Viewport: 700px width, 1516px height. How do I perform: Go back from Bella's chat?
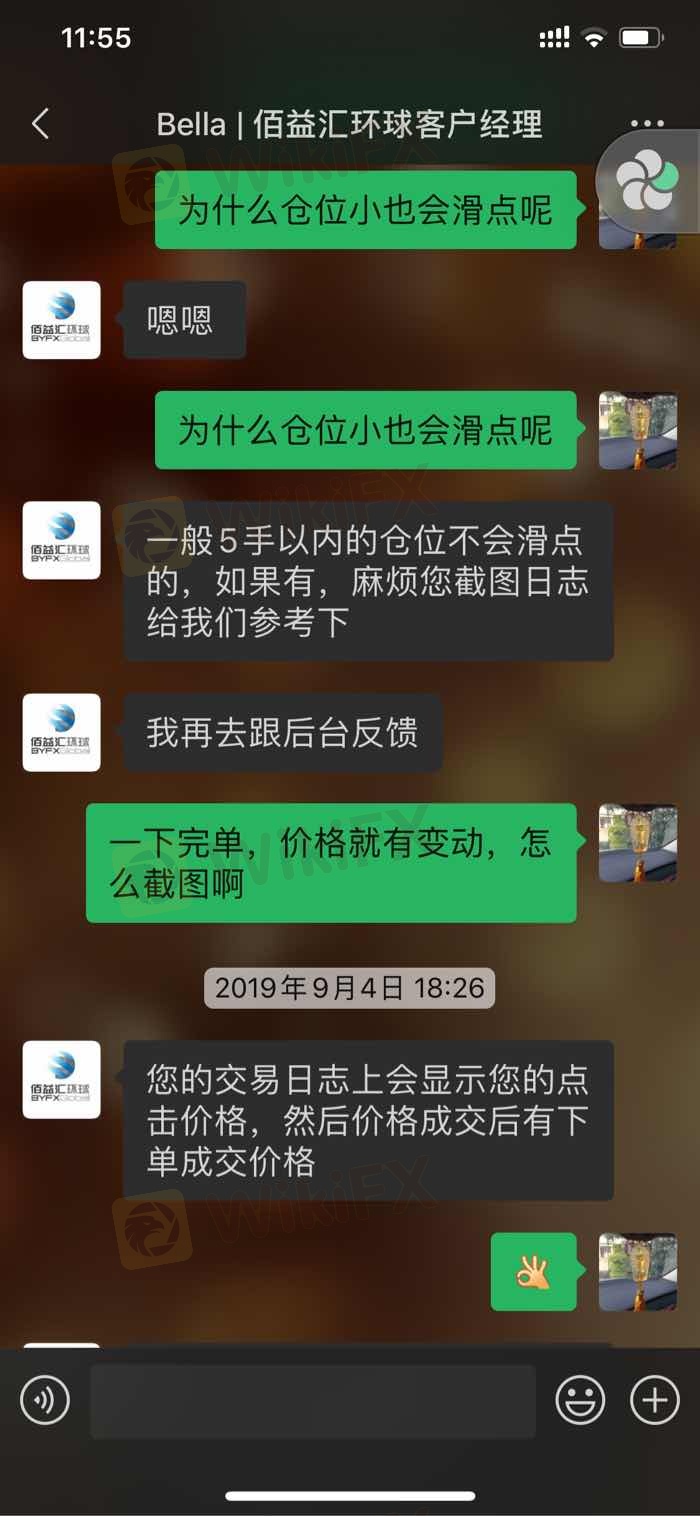(40, 124)
